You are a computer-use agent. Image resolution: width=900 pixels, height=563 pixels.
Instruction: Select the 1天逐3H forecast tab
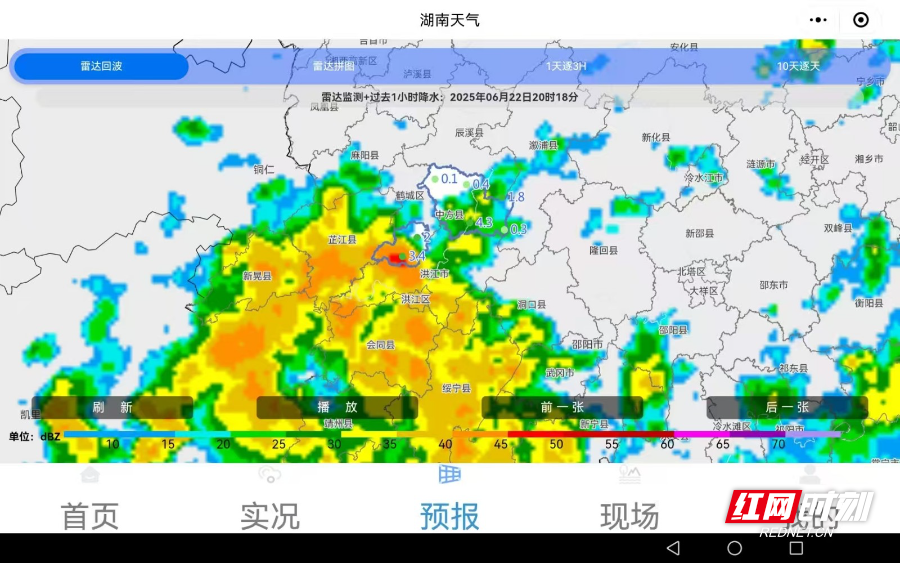pos(566,66)
